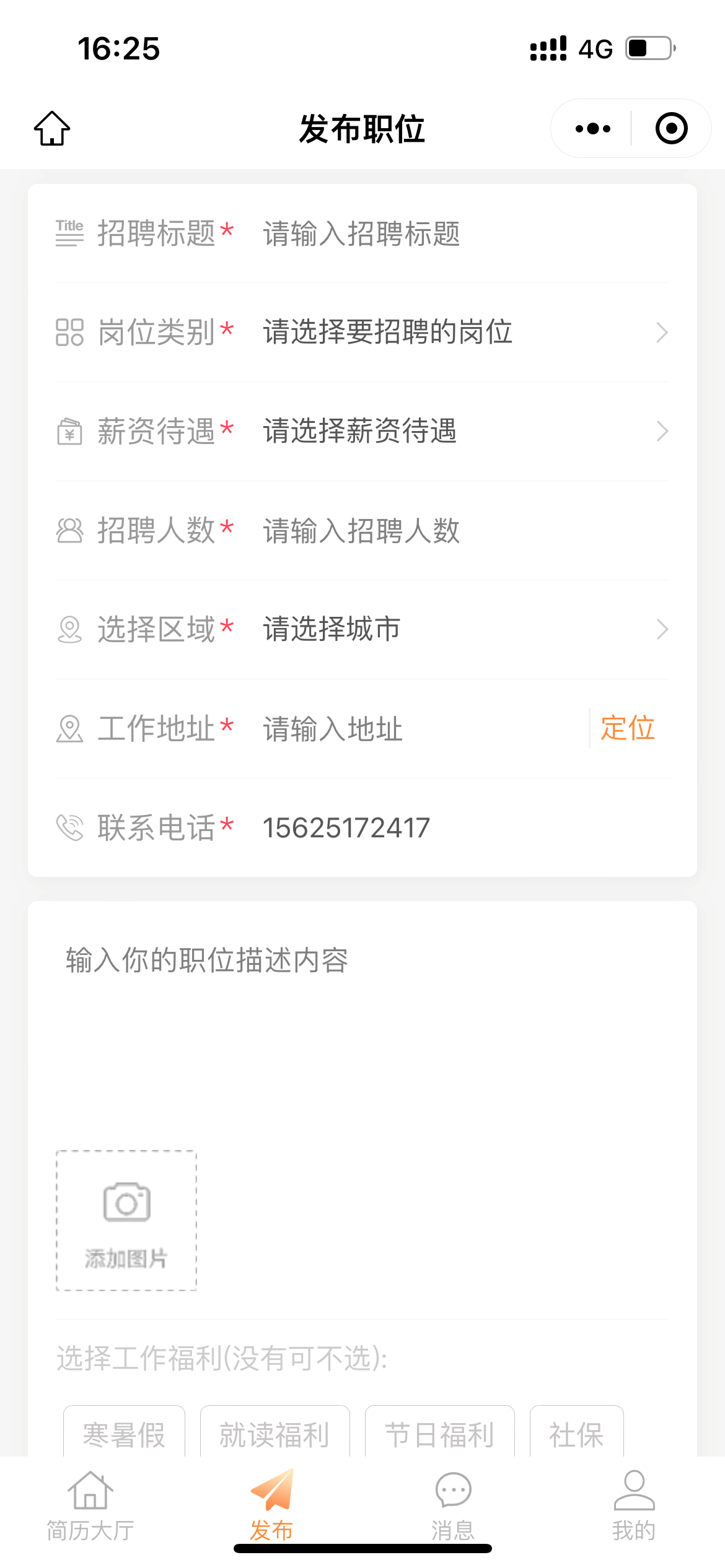Screen dimensions: 725x1568
Task: Use 定位 to locate the address
Action: (628, 728)
